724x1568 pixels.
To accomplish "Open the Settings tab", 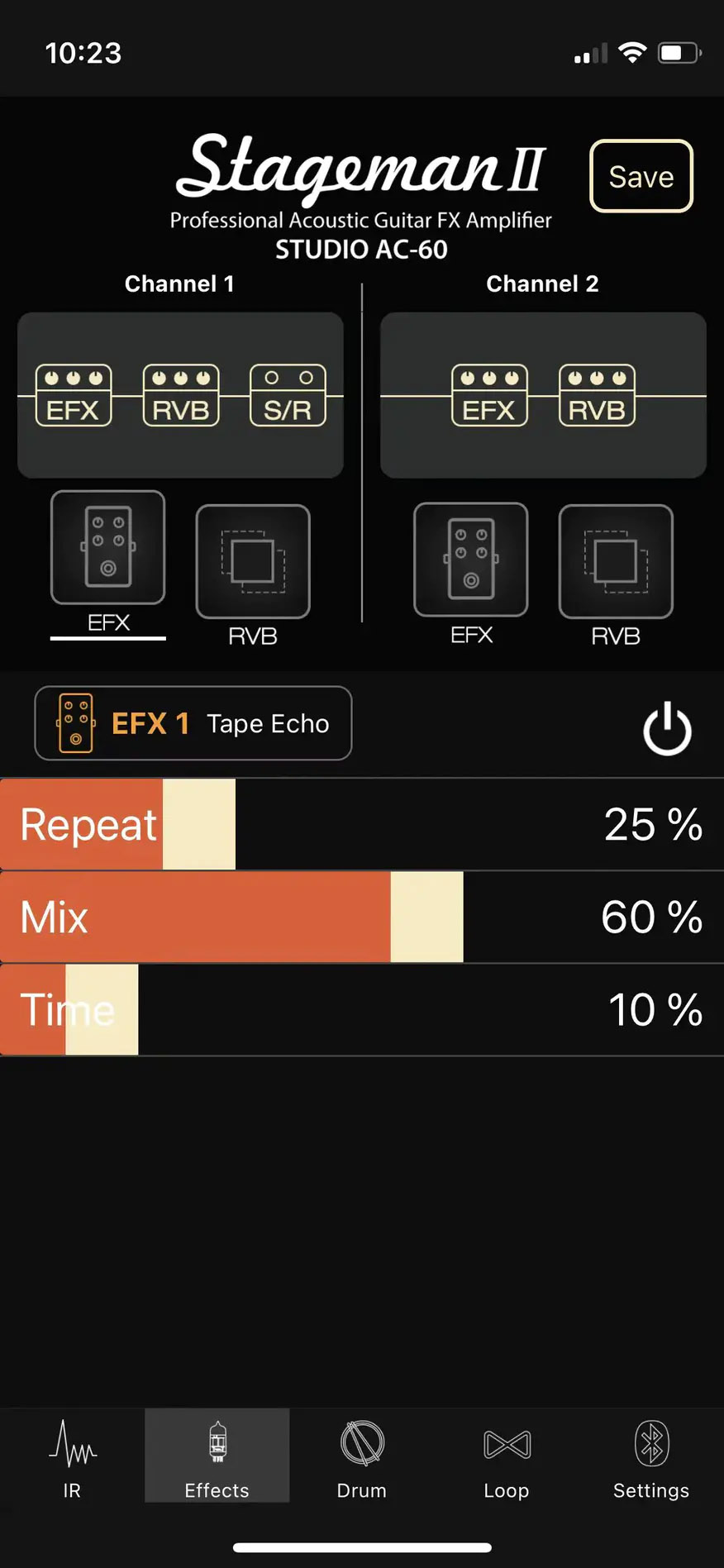I will click(651, 1457).
